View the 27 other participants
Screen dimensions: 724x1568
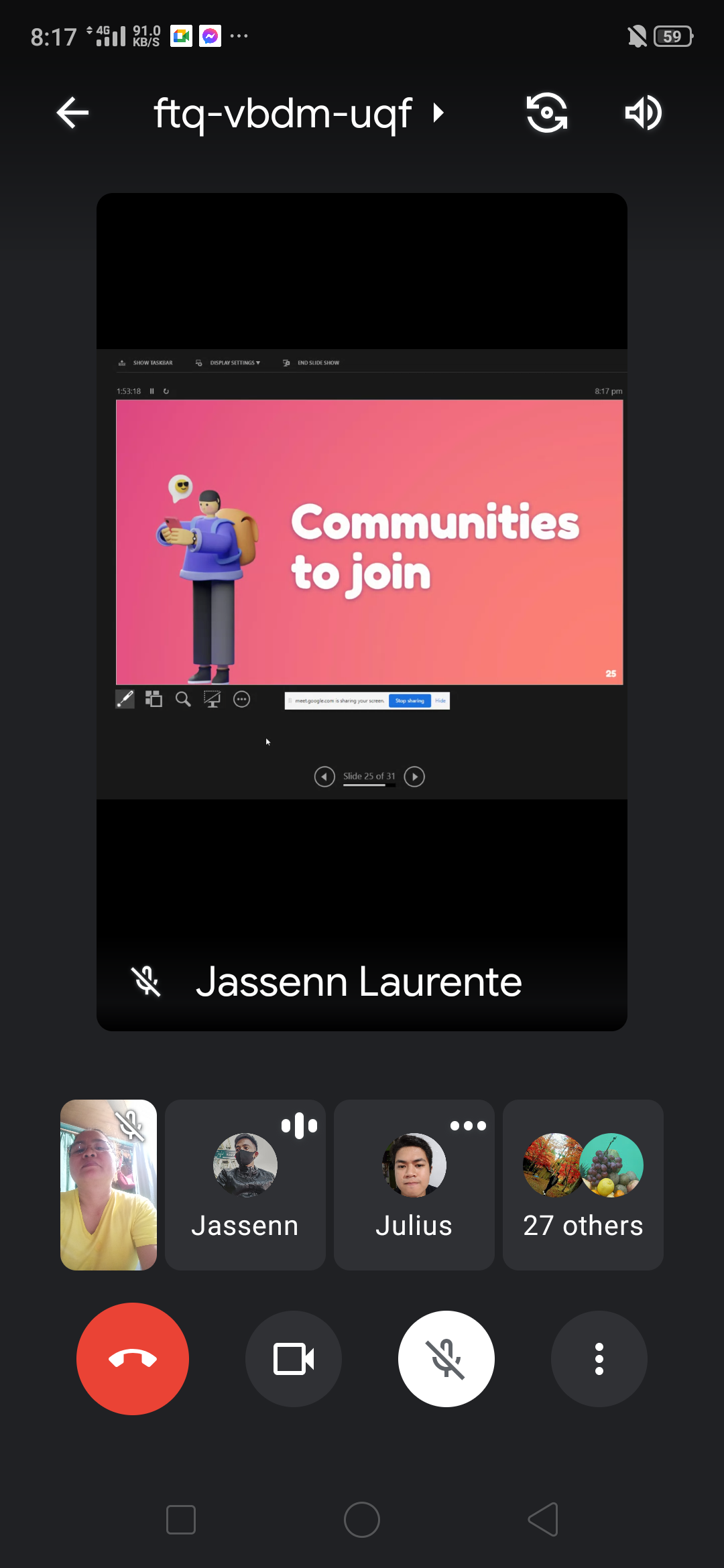(583, 1185)
